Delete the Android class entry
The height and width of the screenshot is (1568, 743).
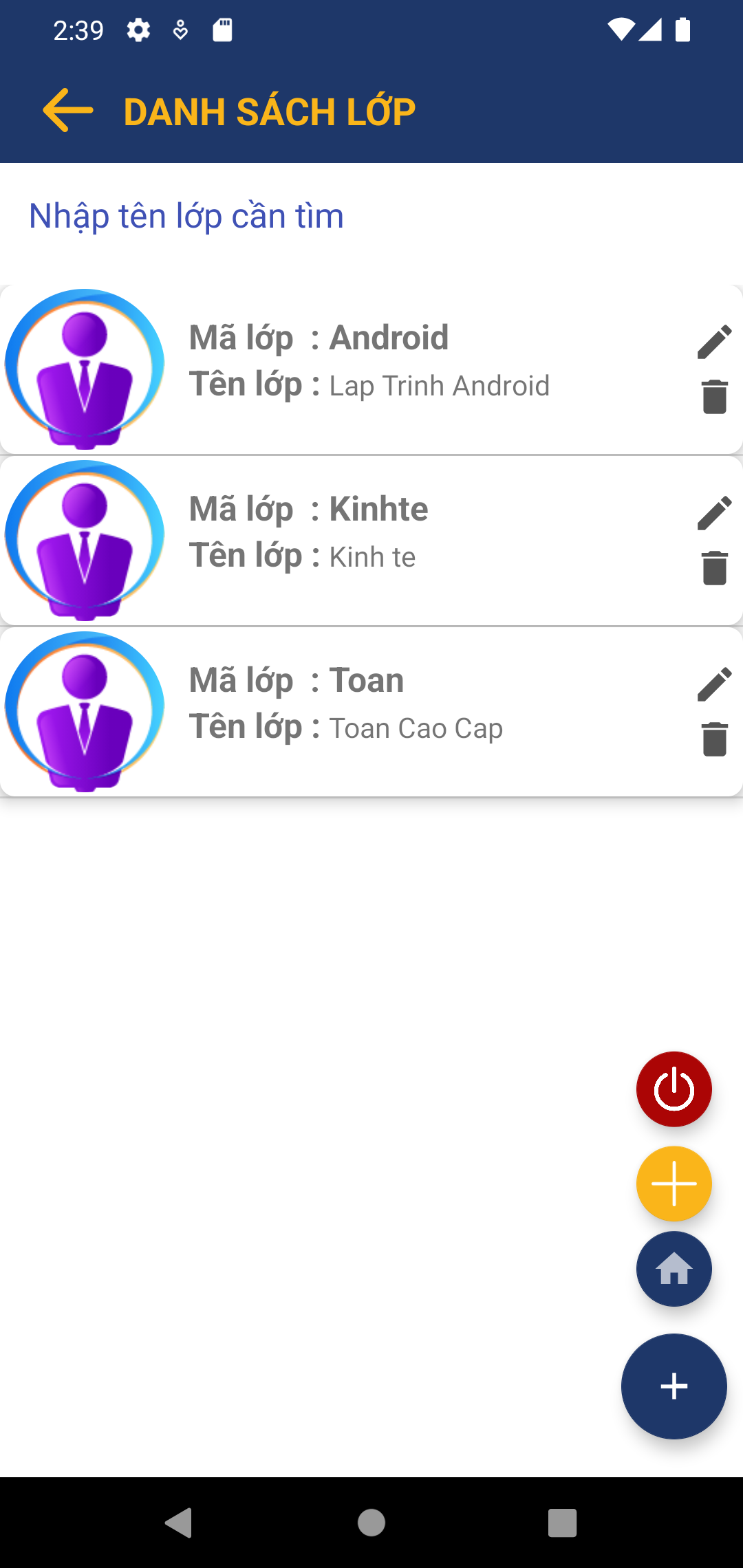[715, 397]
